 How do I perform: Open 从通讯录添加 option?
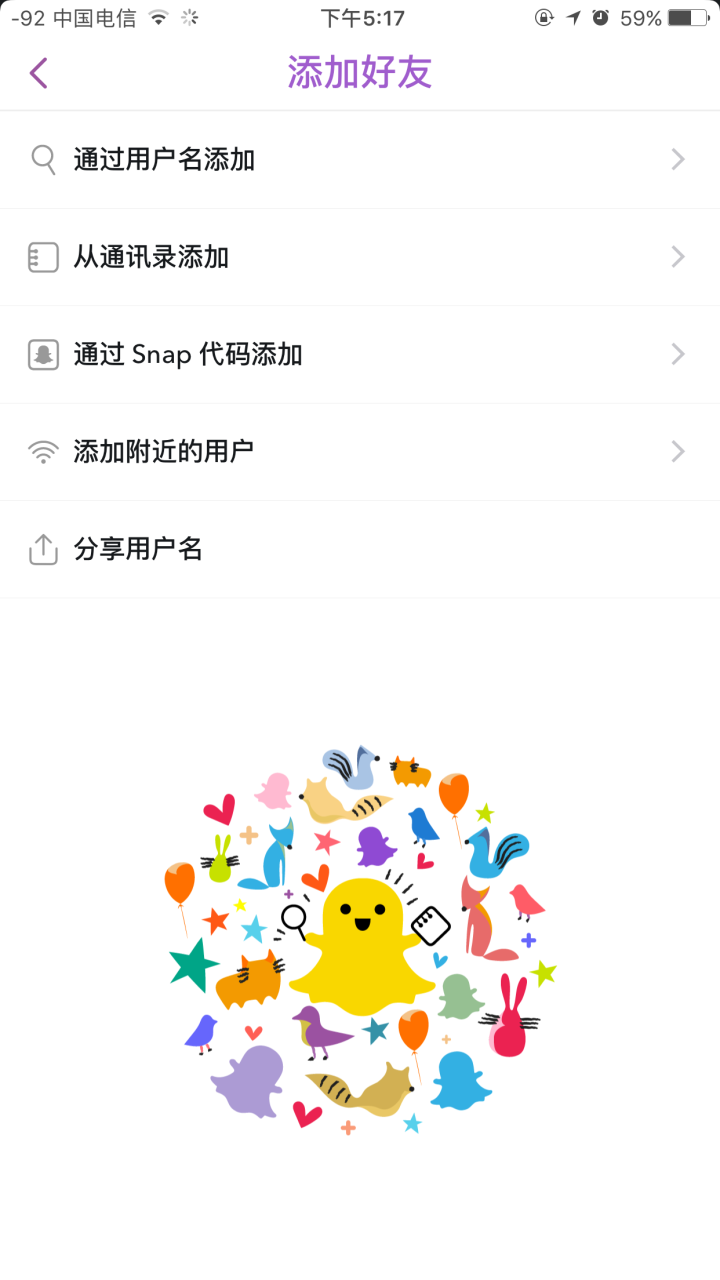tap(151, 257)
